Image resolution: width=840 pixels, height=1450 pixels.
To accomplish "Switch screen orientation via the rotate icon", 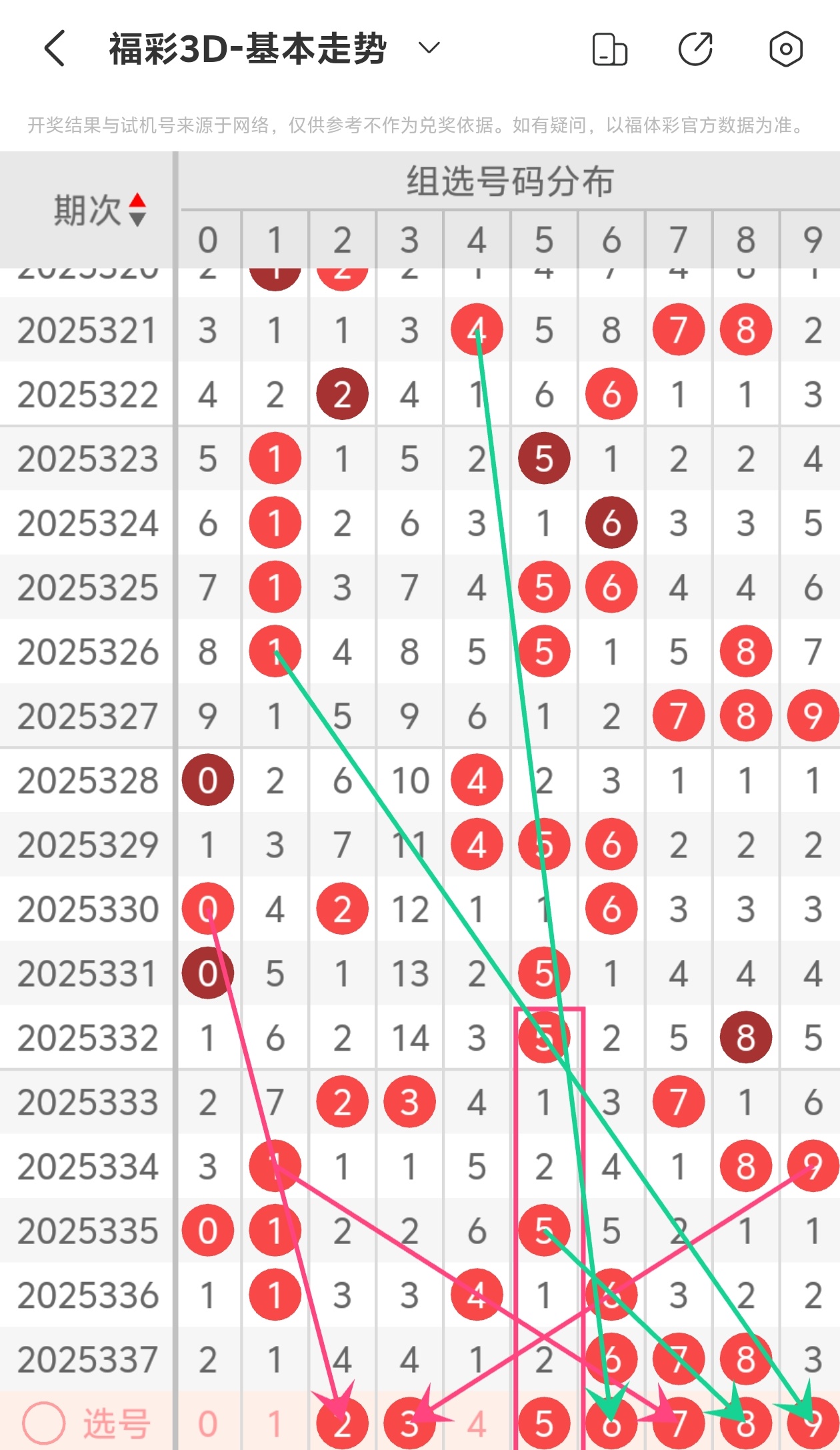I will tap(609, 49).
